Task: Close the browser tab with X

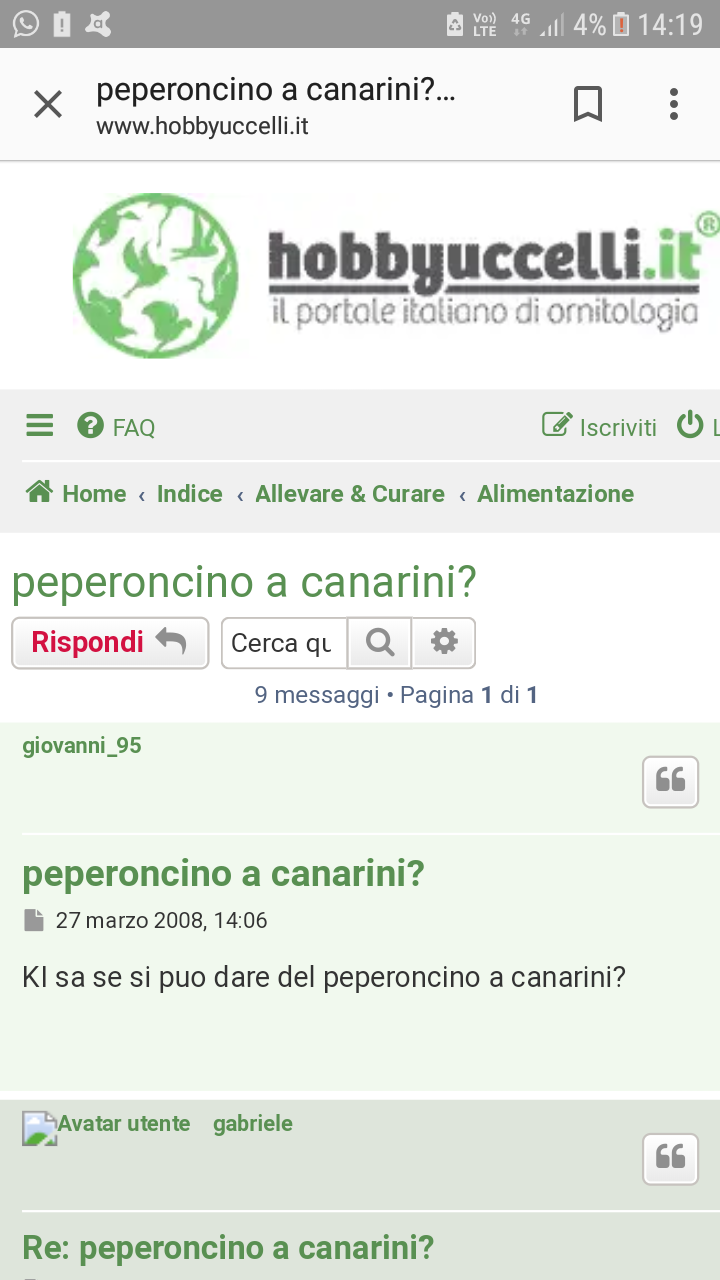Action: 47,104
